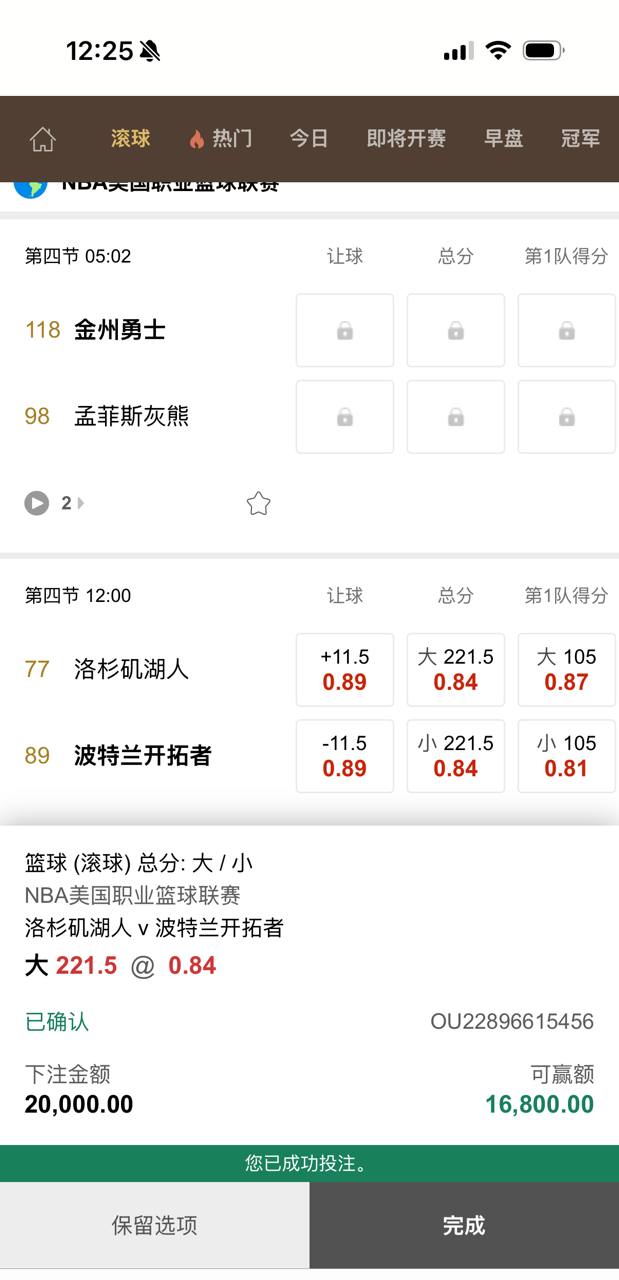Pick 大 221.5 total points odds
Image resolution: width=619 pixels, height=1280 pixels.
tap(455, 670)
